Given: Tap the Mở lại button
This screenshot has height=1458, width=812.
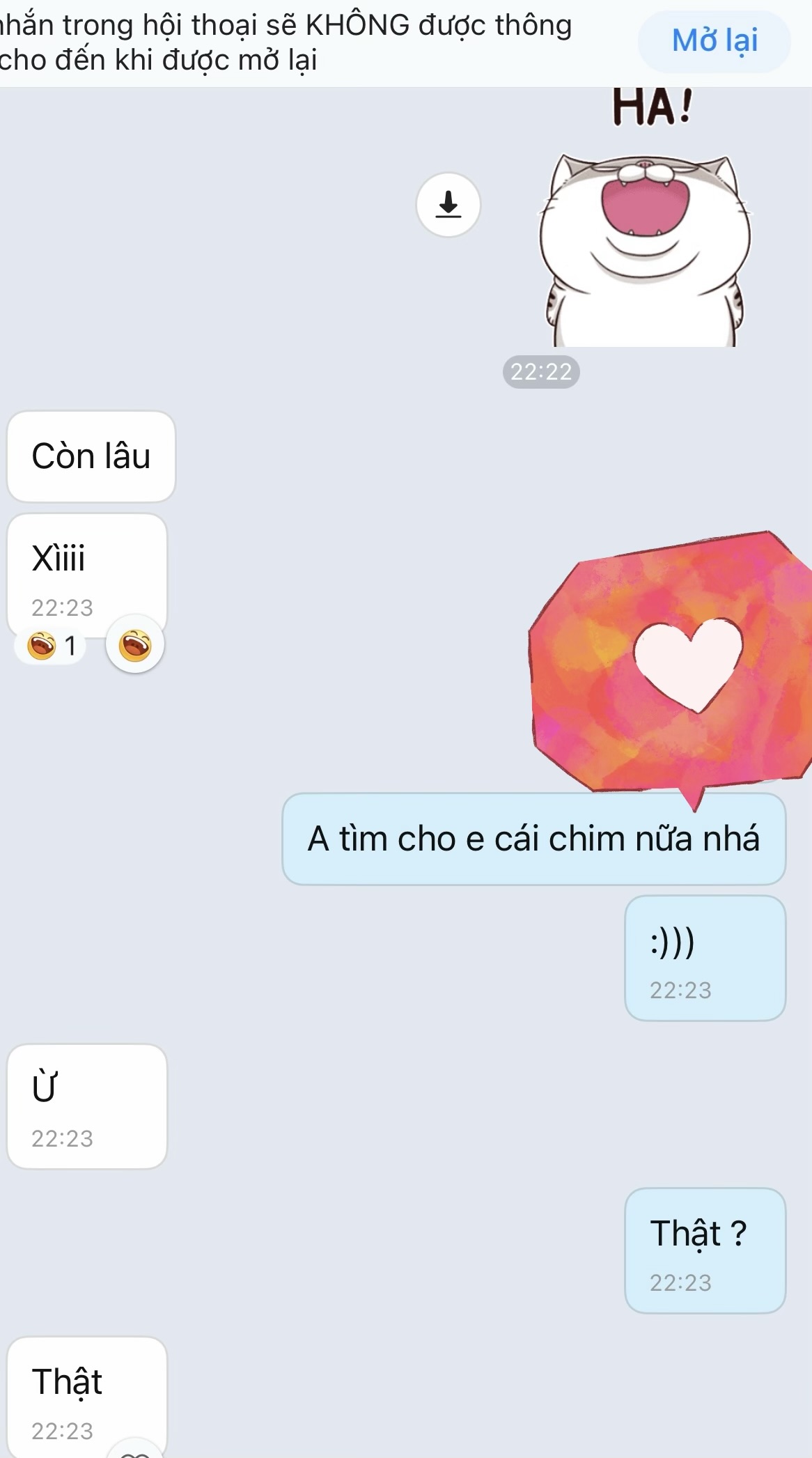Looking at the screenshot, I should (714, 41).
